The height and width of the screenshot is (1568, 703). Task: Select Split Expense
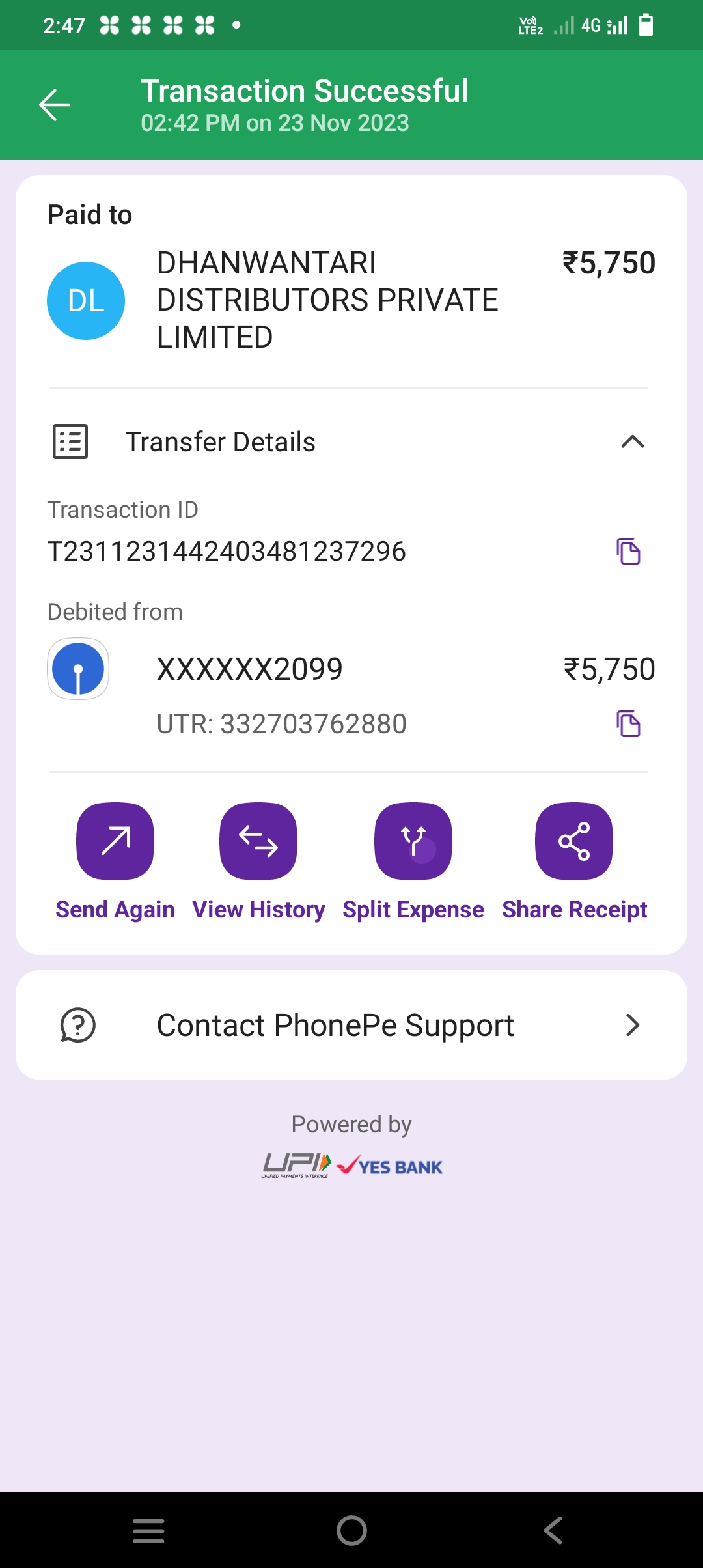click(x=413, y=861)
